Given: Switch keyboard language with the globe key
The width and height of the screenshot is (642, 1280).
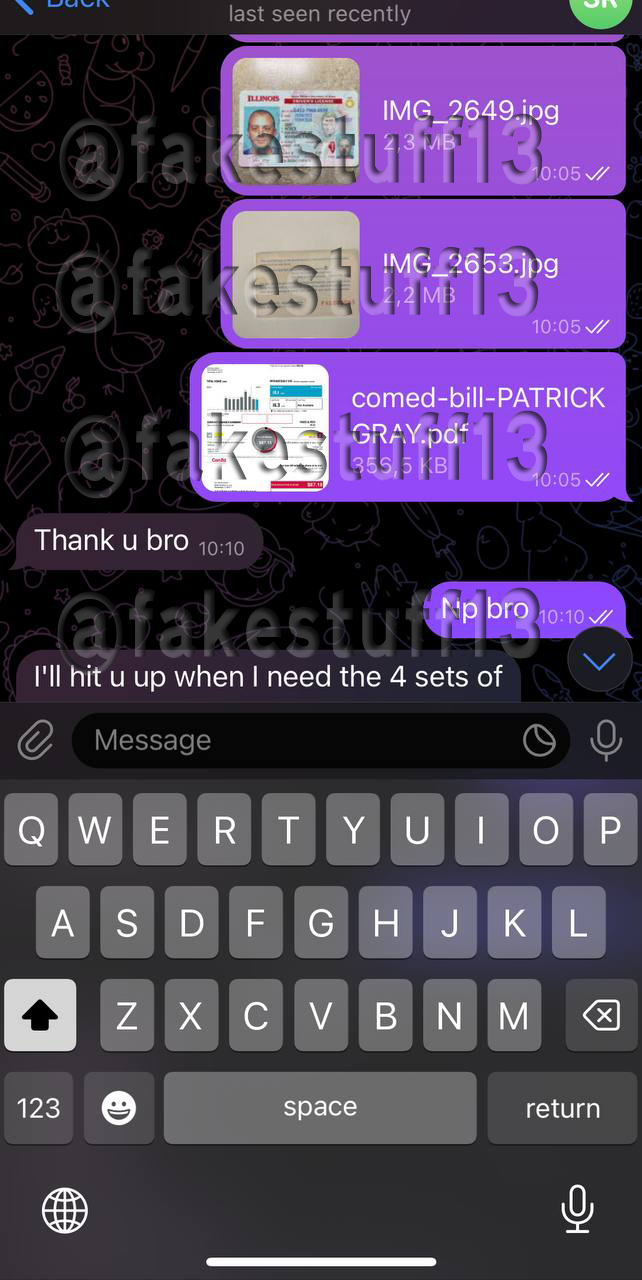Looking at the screenshot, I should click(x=65, y=1211).
